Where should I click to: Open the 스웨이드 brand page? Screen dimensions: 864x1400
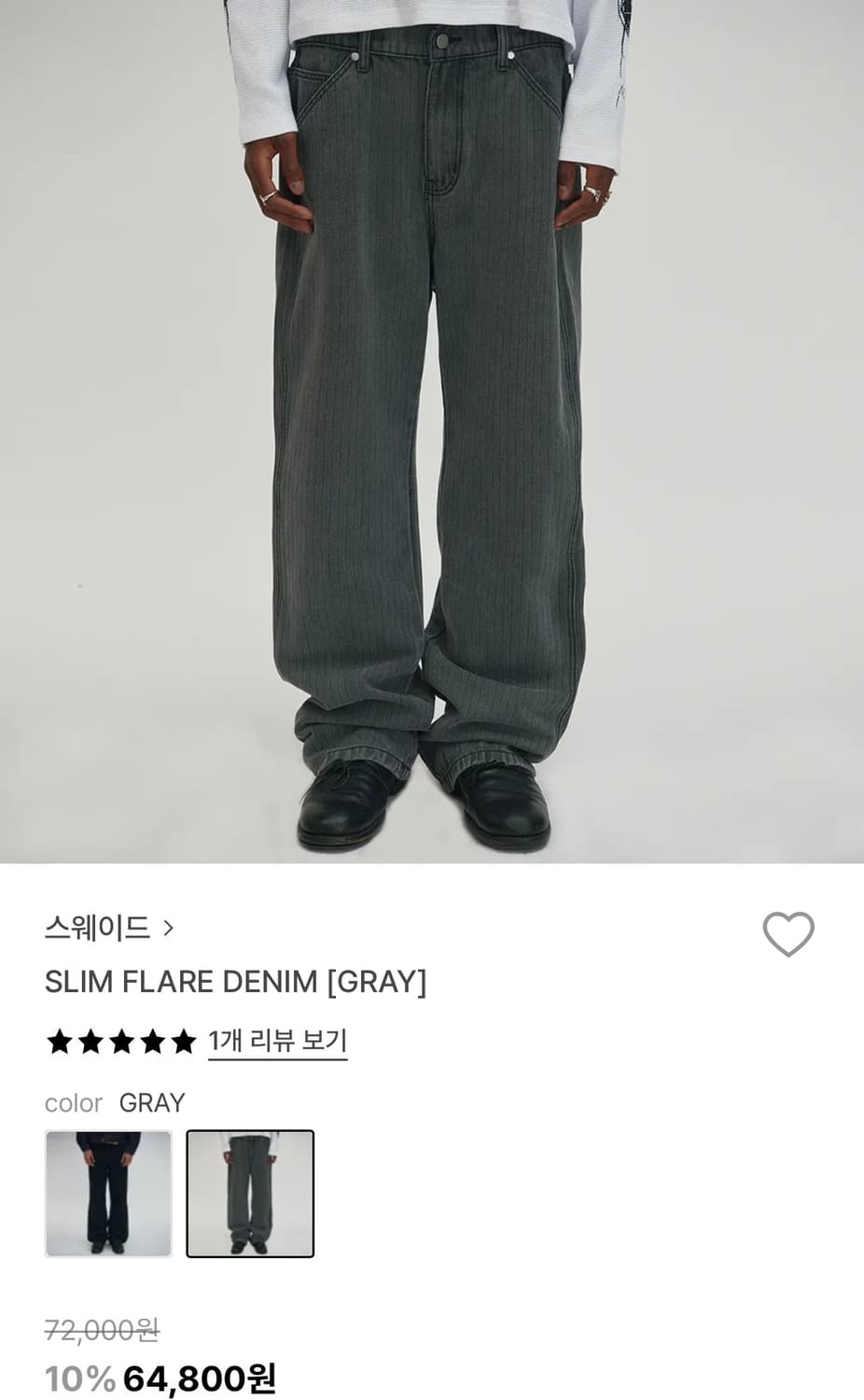[98, 929]
